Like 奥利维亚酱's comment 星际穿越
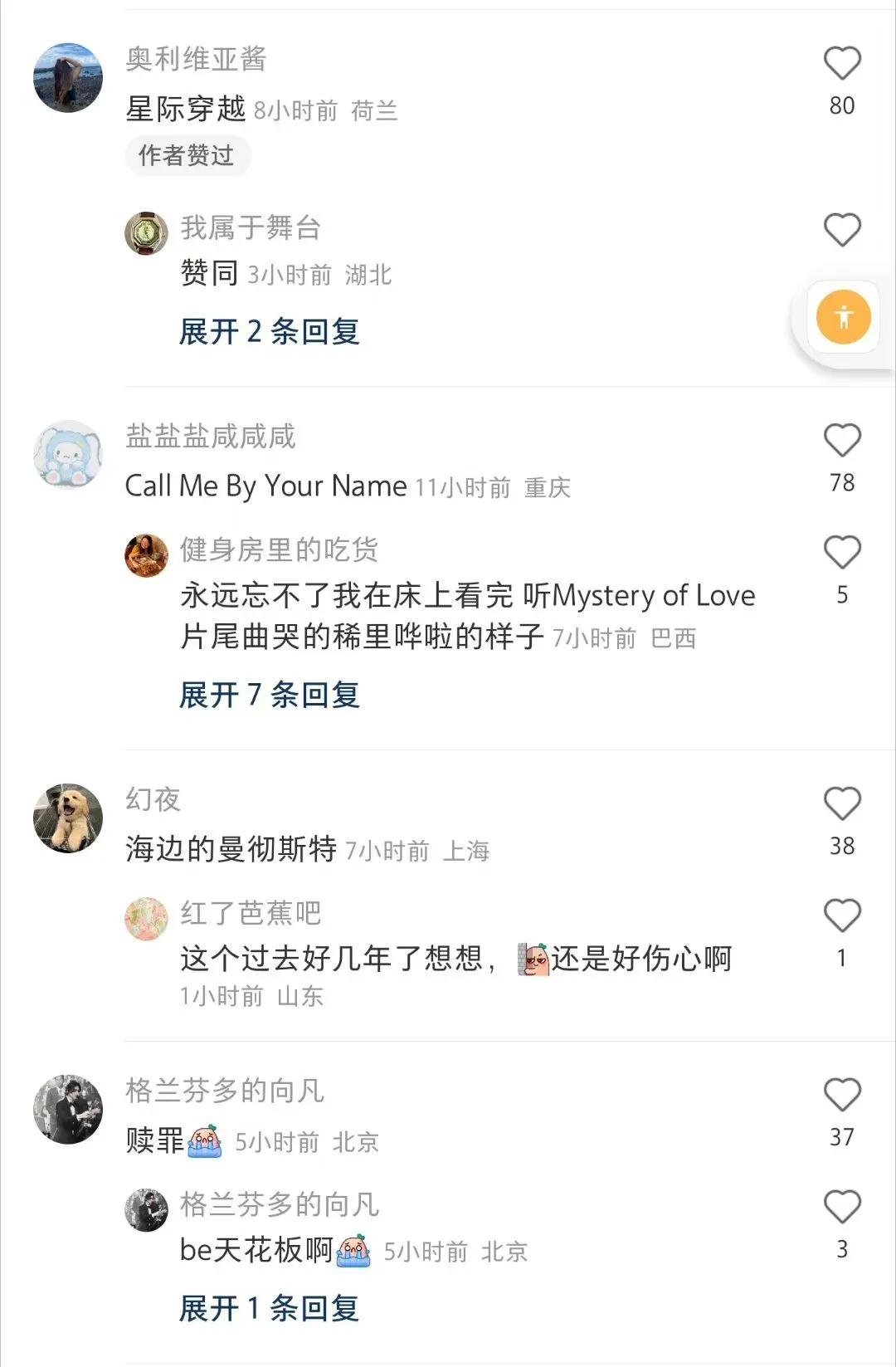896x1367 pixels. click(x=841, y=64)
